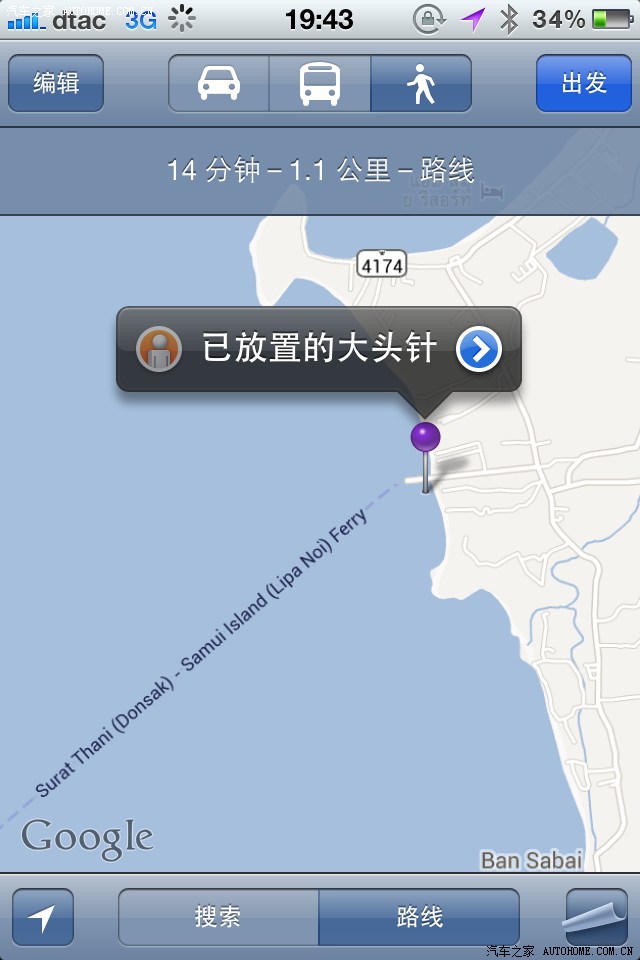Switch to driving directions mode
Screen dimensions: 640x960
click(219, 83)
